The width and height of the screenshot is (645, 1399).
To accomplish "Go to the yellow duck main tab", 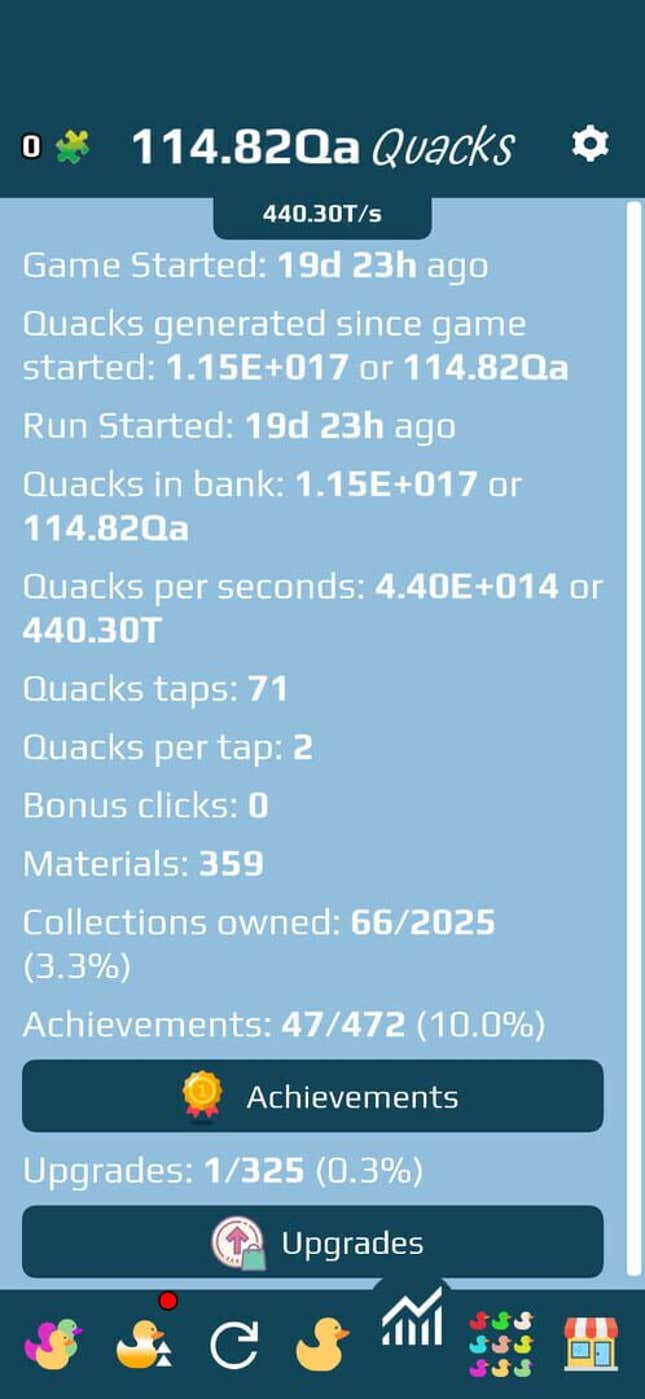I will tap(323, 1345).
